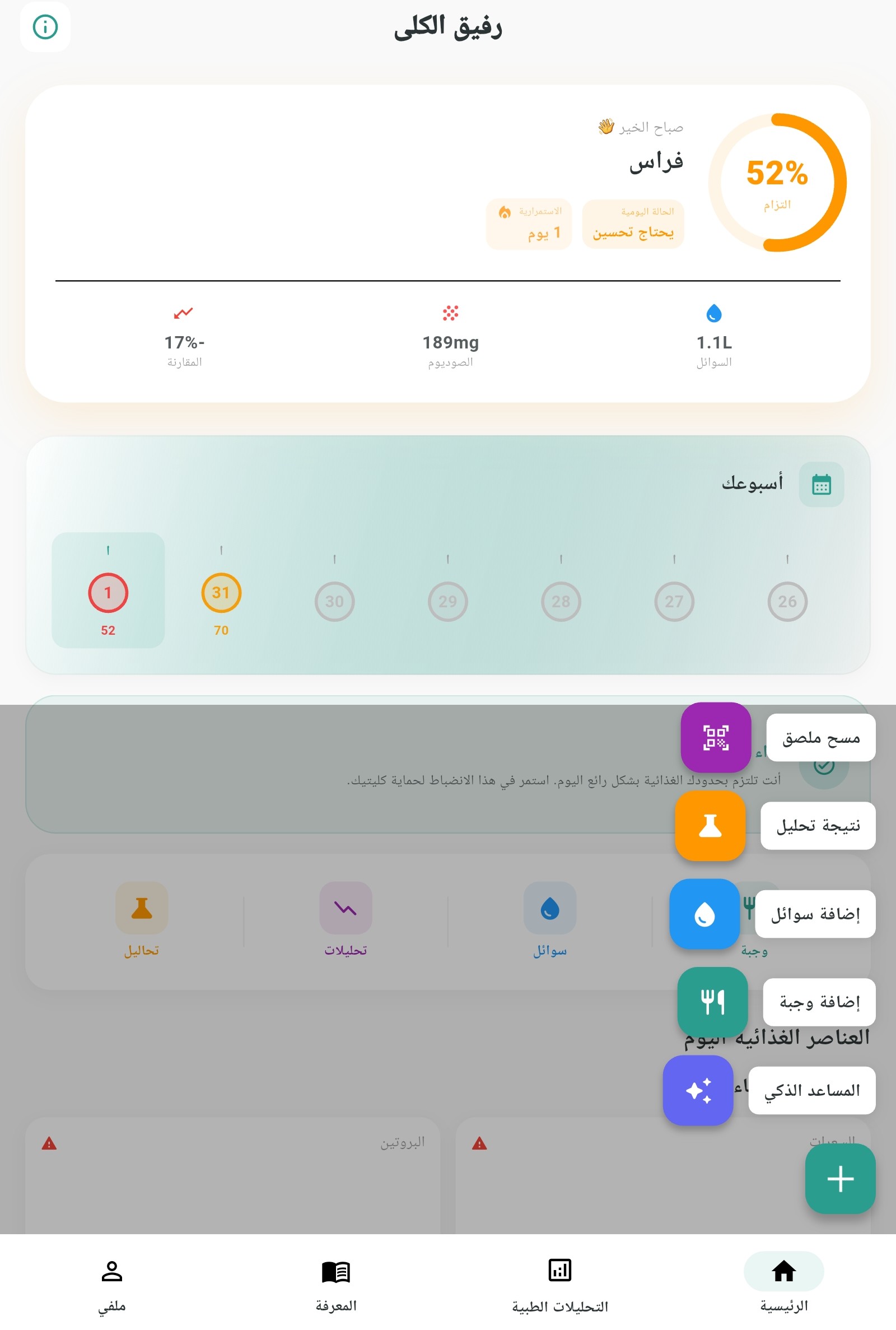This screenshot has width=896, height=1330.
Task: Tap the blue add fluids (إضافة سوائل) button
Action: point(704,913)
